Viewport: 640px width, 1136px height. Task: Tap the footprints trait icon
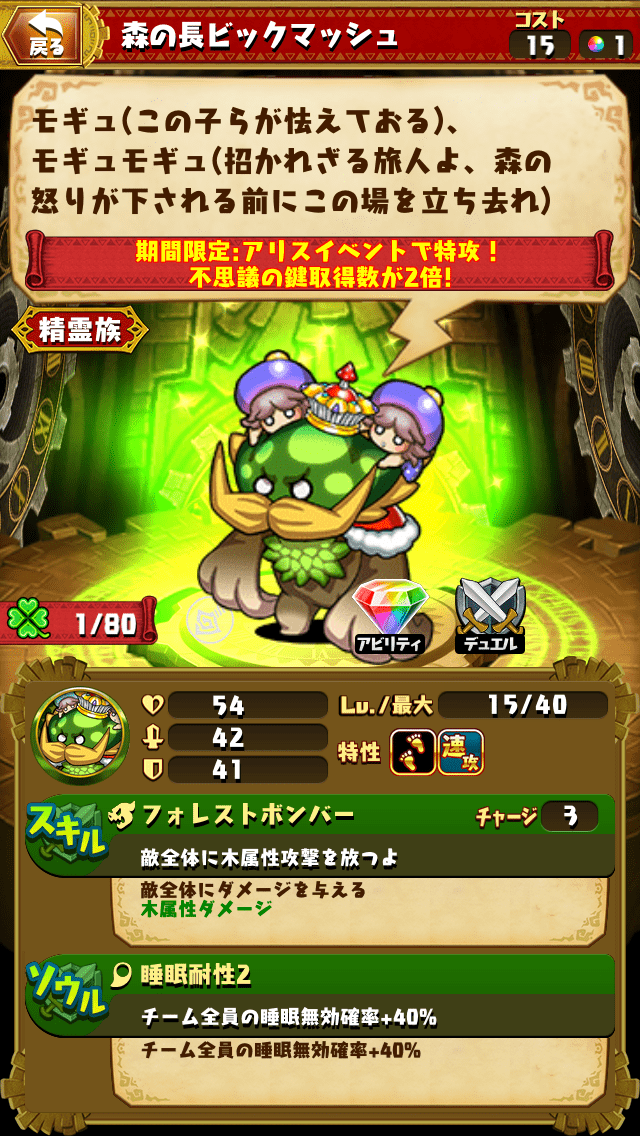point(412,752)
